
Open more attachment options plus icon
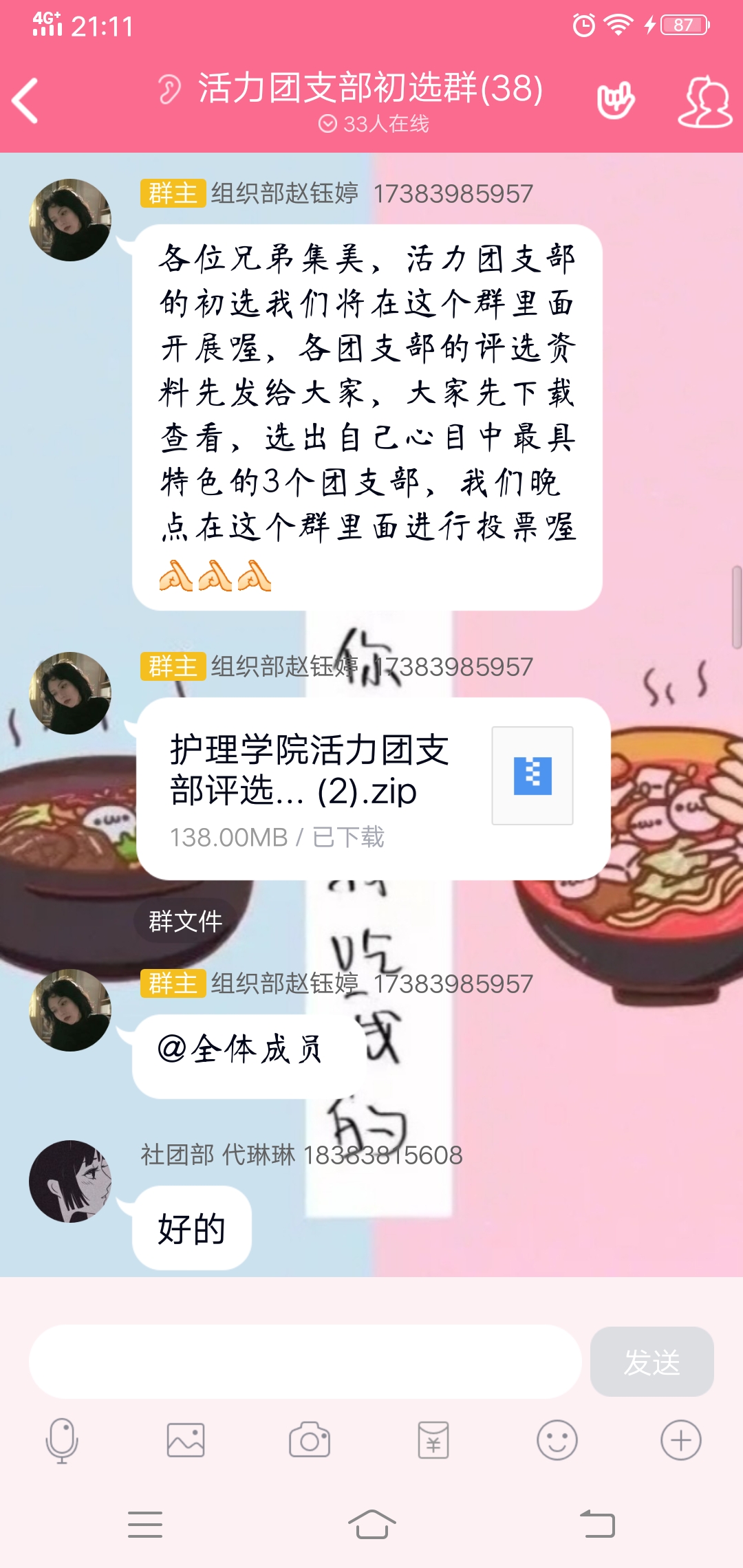click(680, 1440)
